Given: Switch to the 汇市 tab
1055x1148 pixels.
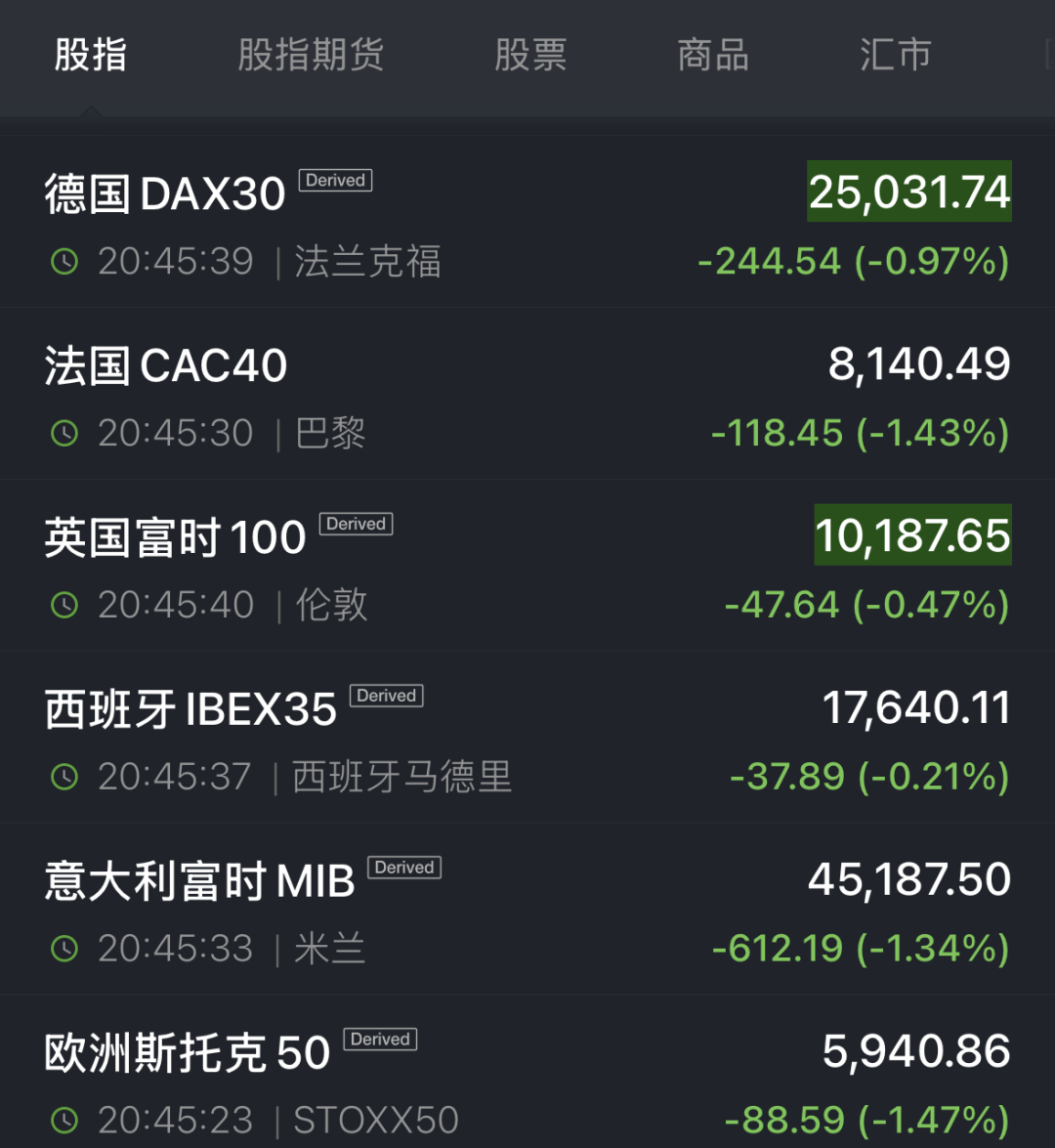Looking at the screenshot, I should pyautogui.click(x=895, y=55).
